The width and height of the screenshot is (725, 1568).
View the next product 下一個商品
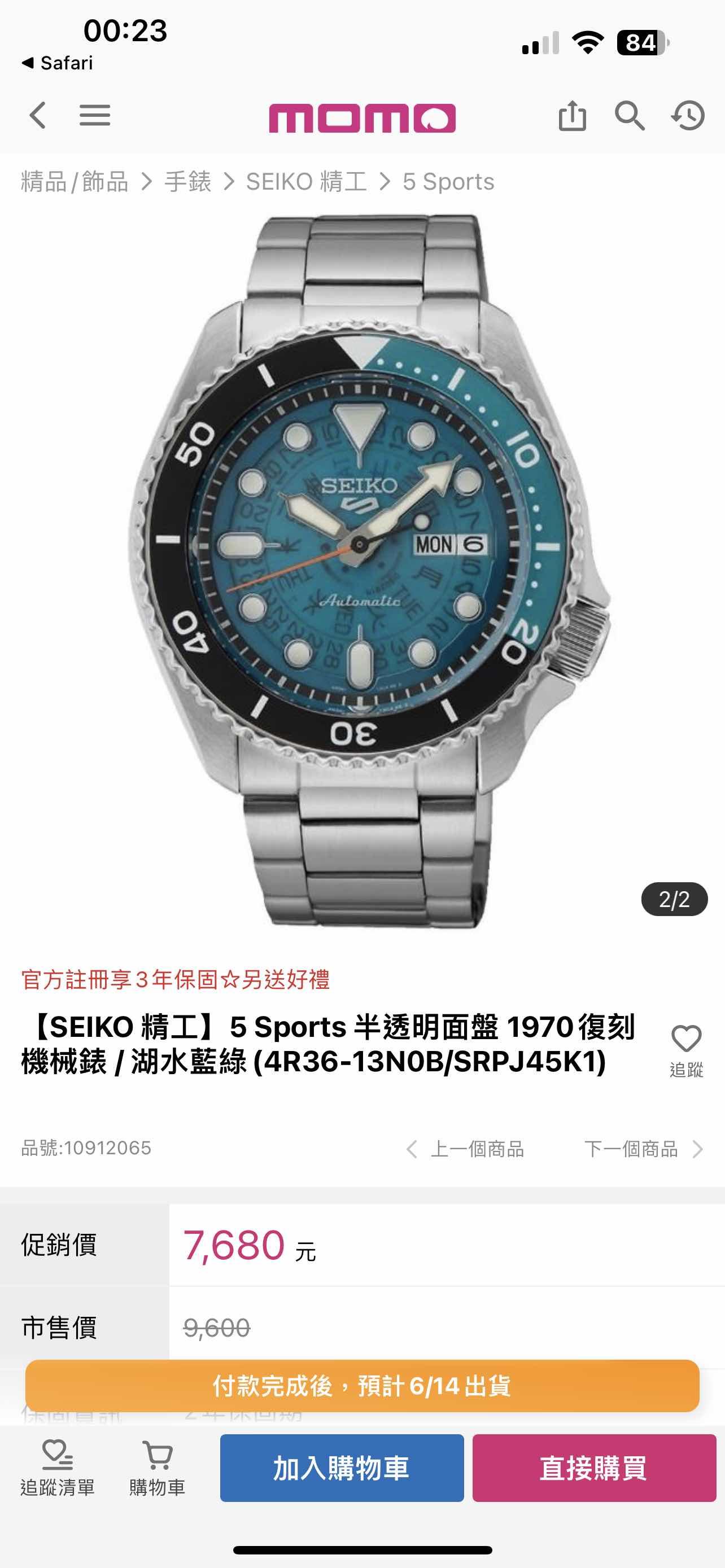click(643, 1149)
